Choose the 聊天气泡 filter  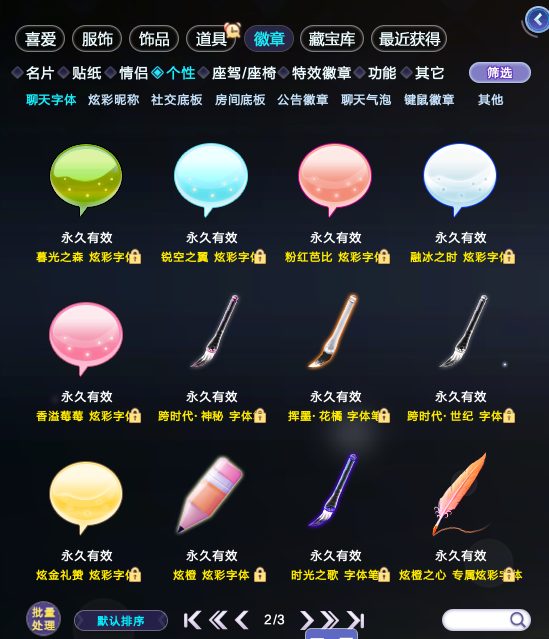pyautogui.click(x=366, y=100)
